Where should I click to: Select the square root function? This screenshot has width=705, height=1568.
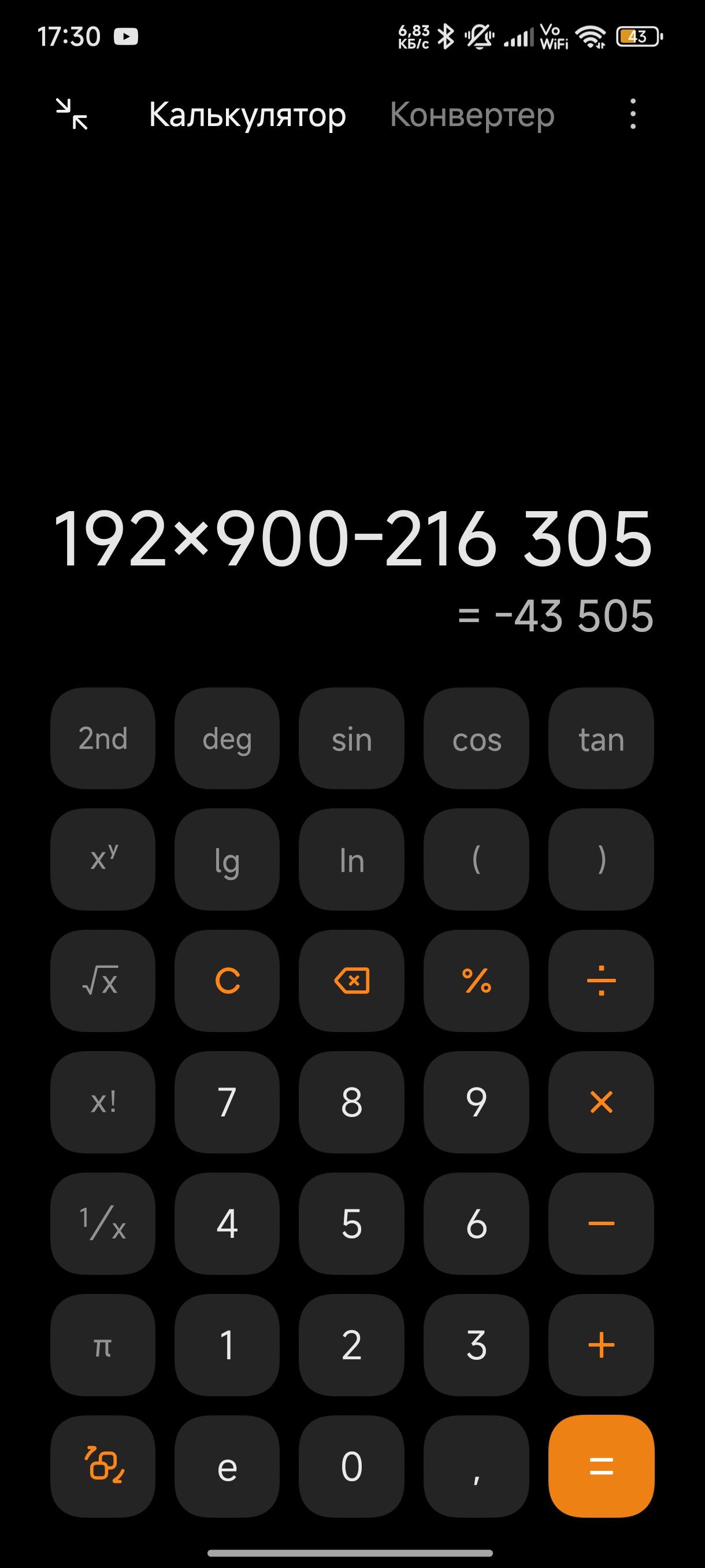(x=102, y=981)
